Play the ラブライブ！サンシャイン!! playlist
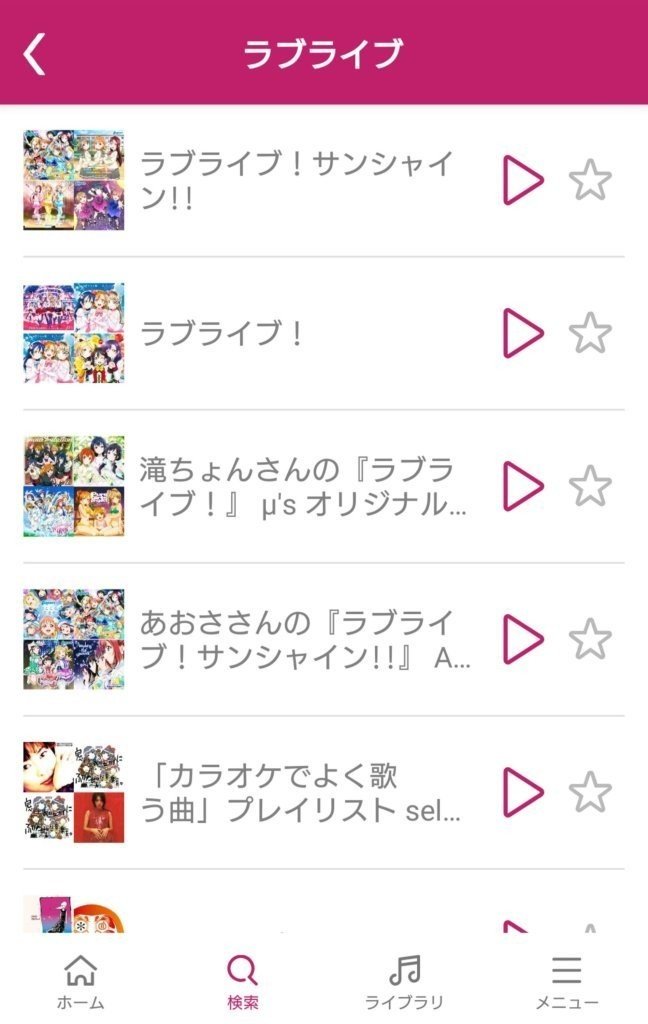The height and width of the screenshot is (1024, 648). 523,181
